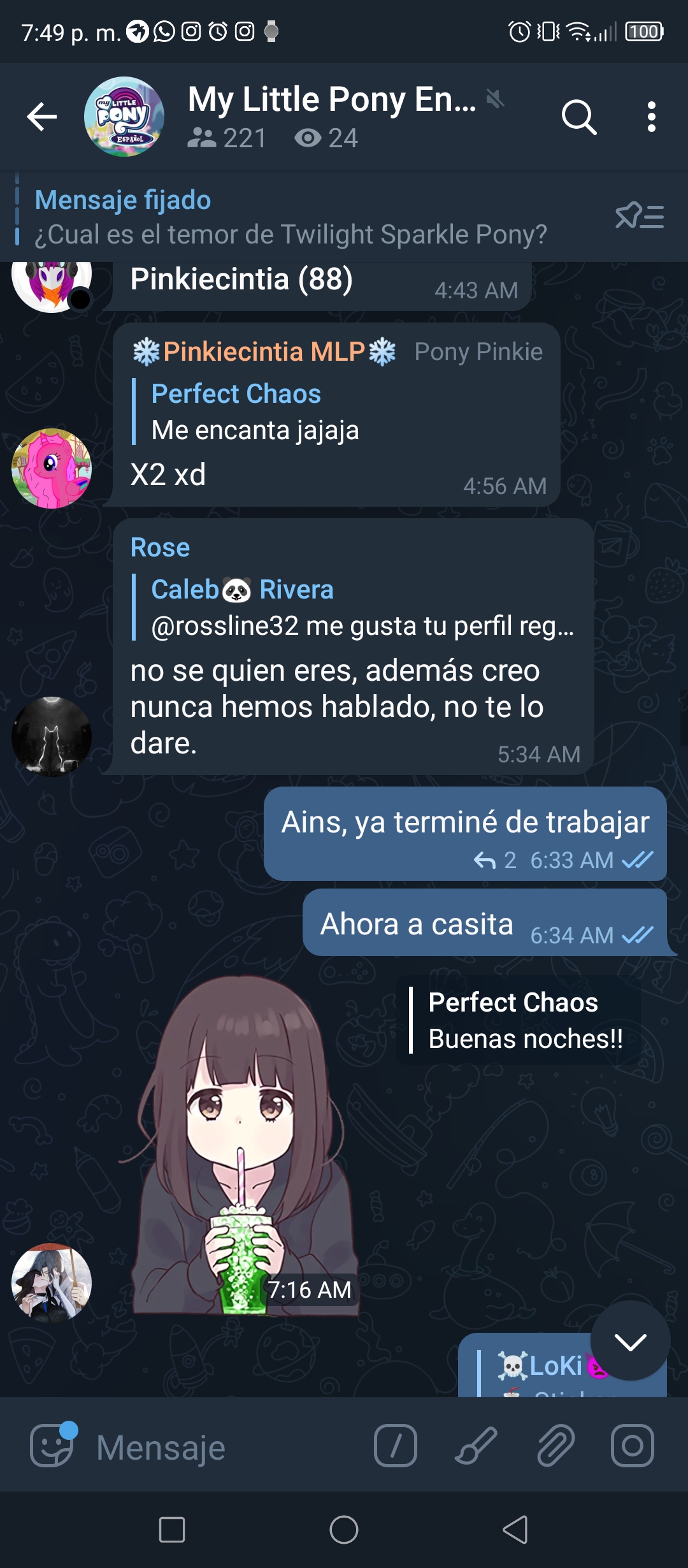Show the pinned messages list icon
688x1568 pixels.
pos(639,216)
